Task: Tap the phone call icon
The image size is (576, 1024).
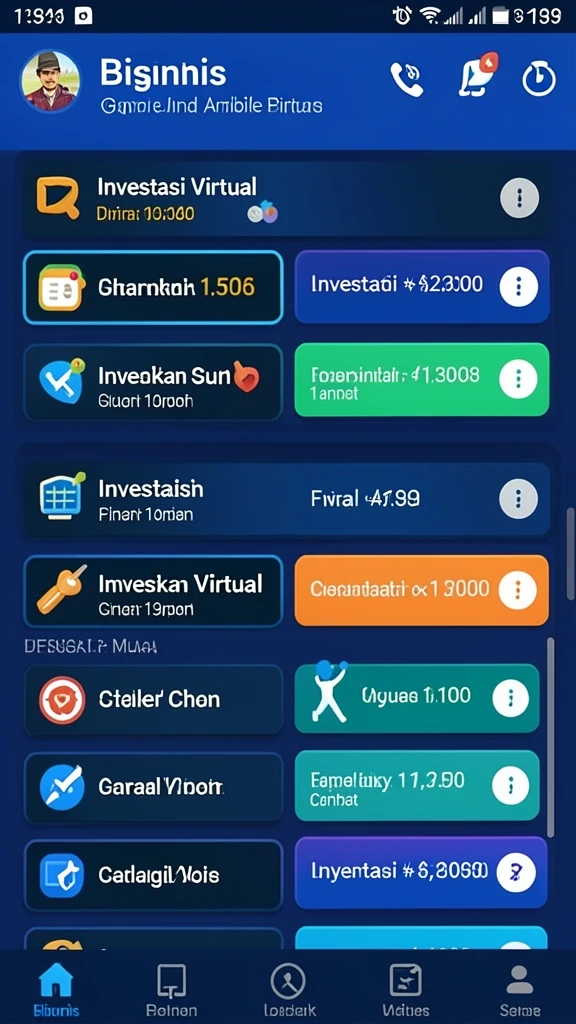Action: (406, 80)
